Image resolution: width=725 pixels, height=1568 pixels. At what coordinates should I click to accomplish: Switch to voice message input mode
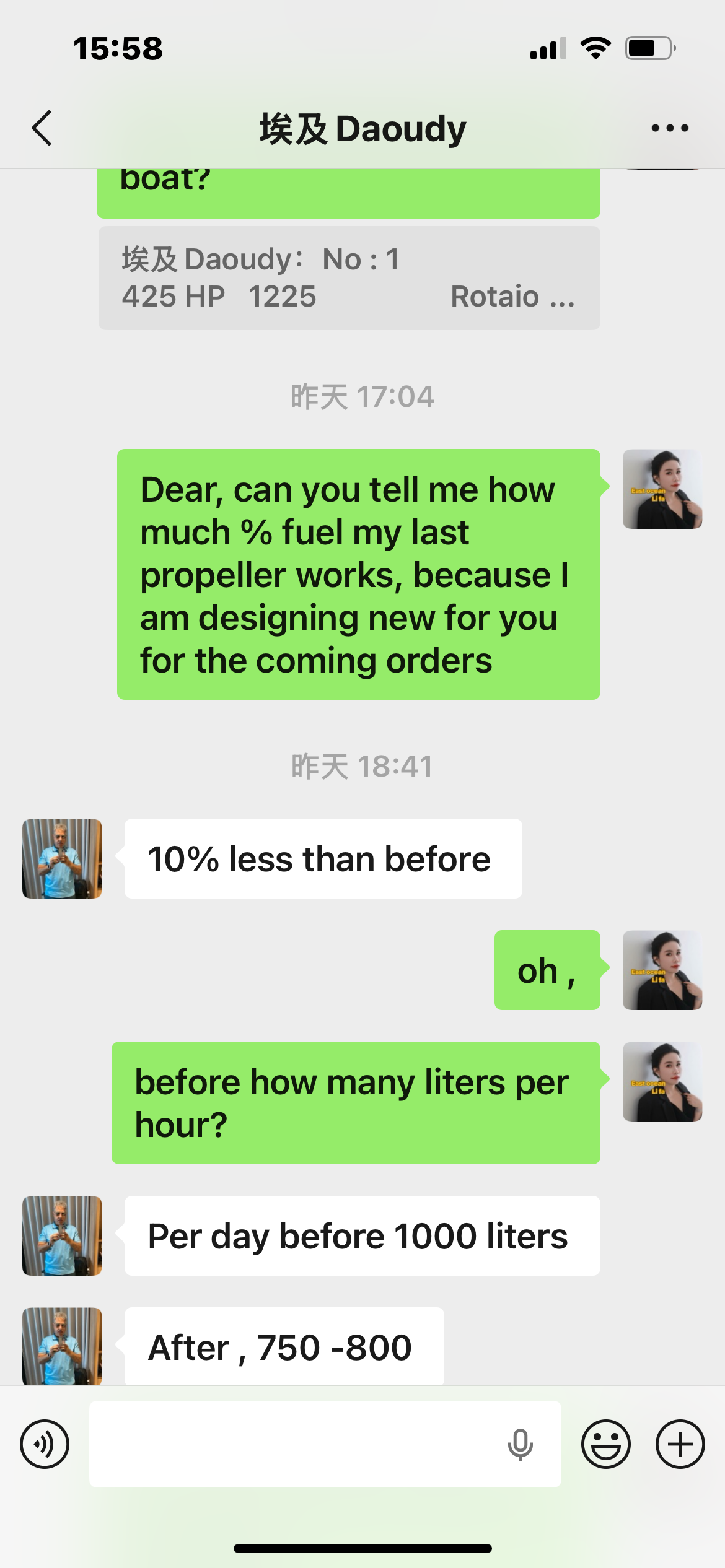pyautogui.click(x=45, y=1444)
